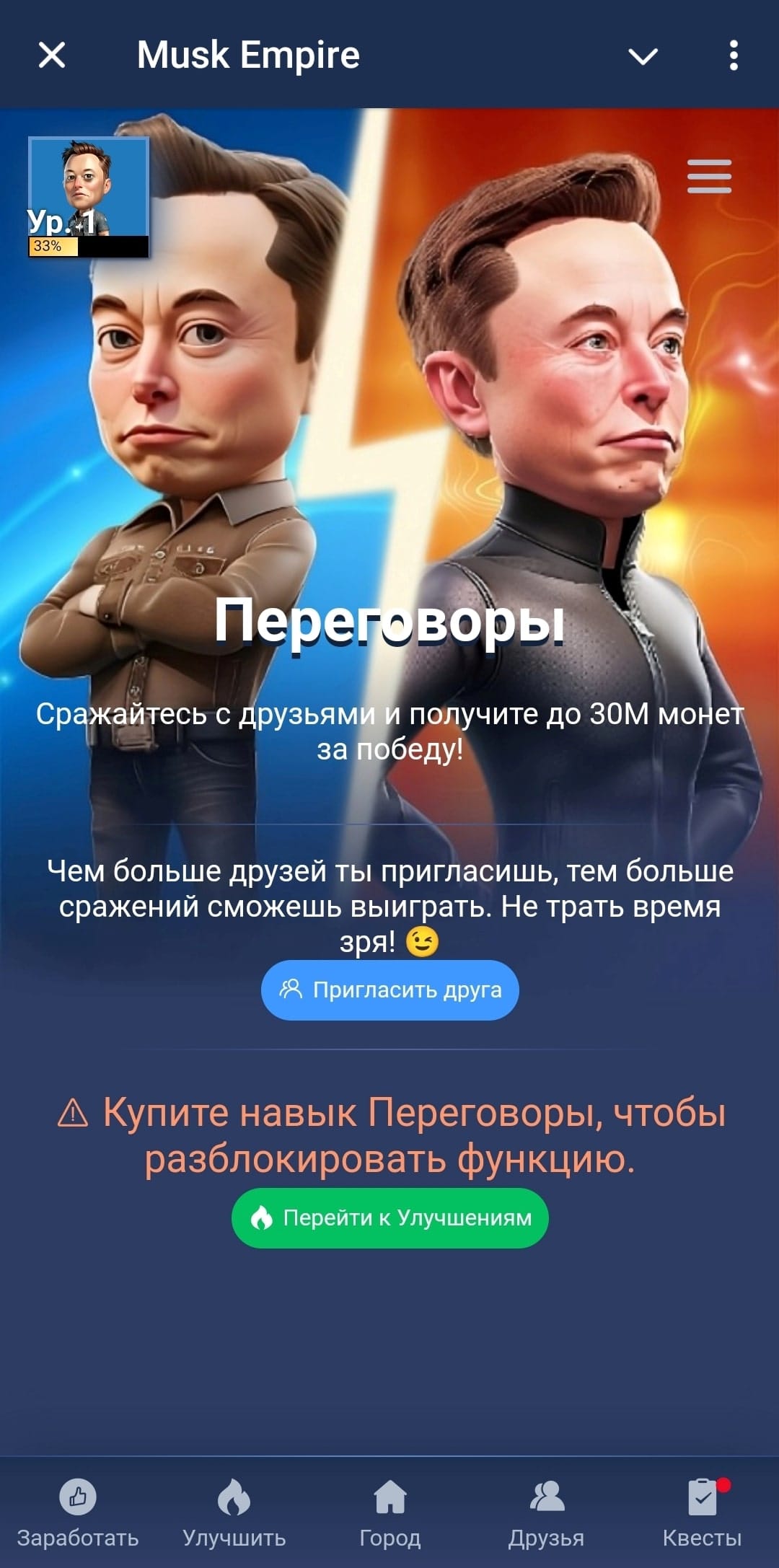Select the Квесты tab

(702, 1512)
